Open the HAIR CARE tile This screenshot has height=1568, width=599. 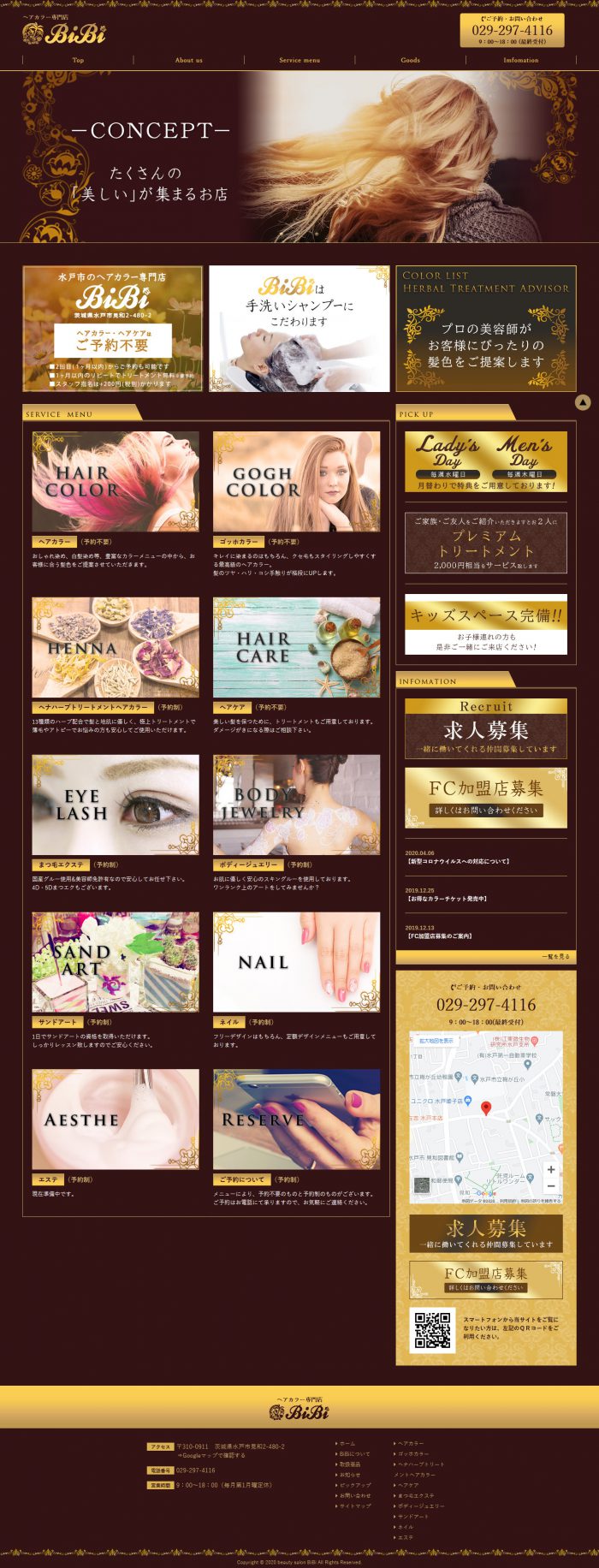coord(296,647)
